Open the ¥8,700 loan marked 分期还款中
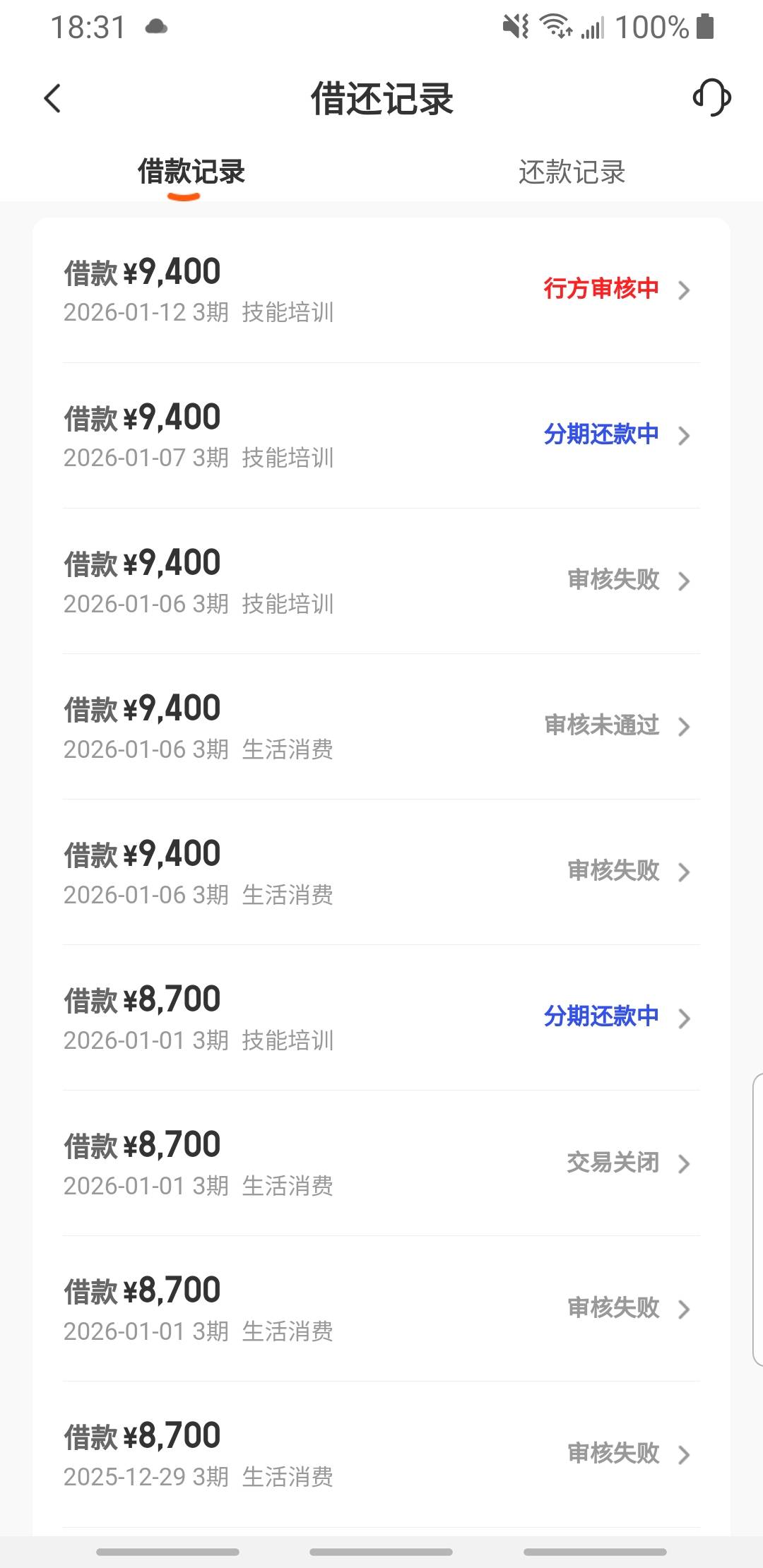 tap(381, 1018)
